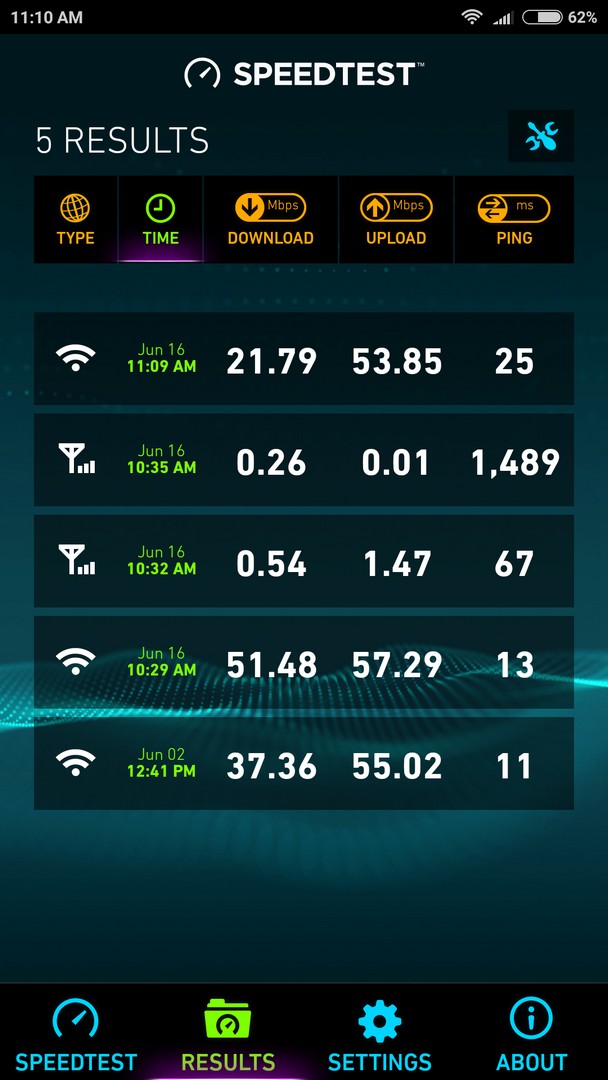Go to the Settings tab
The image size is (608, 1080).
[x=379, y=1033]
